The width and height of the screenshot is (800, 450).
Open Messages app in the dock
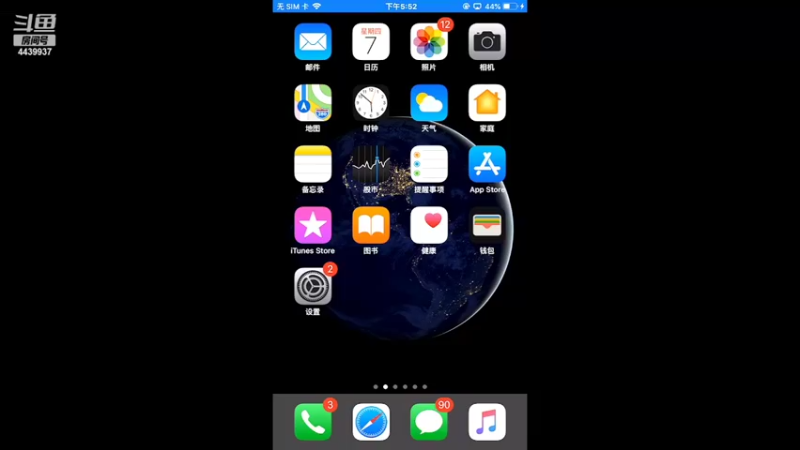(x=429, y=422)
